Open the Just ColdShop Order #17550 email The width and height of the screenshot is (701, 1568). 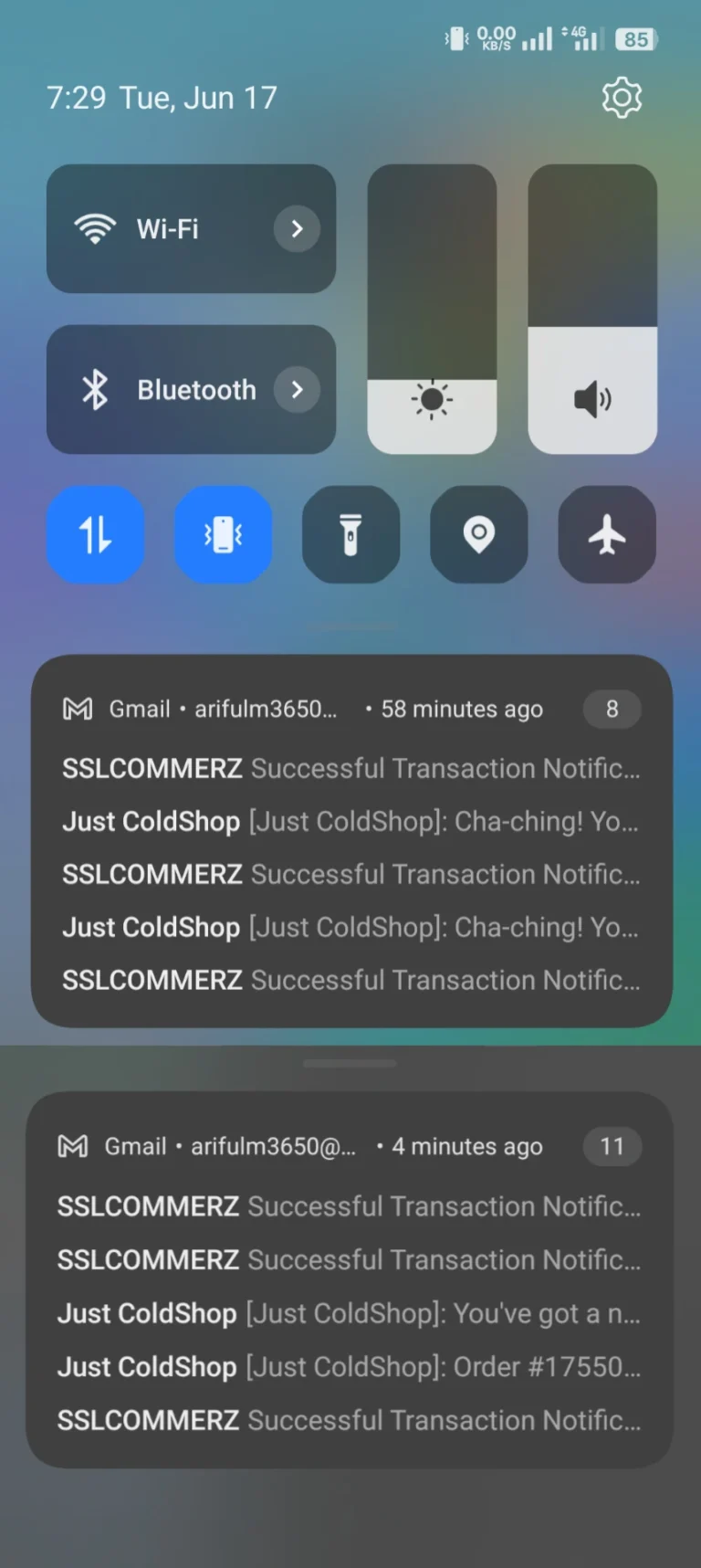click(x=349, y=1367)
